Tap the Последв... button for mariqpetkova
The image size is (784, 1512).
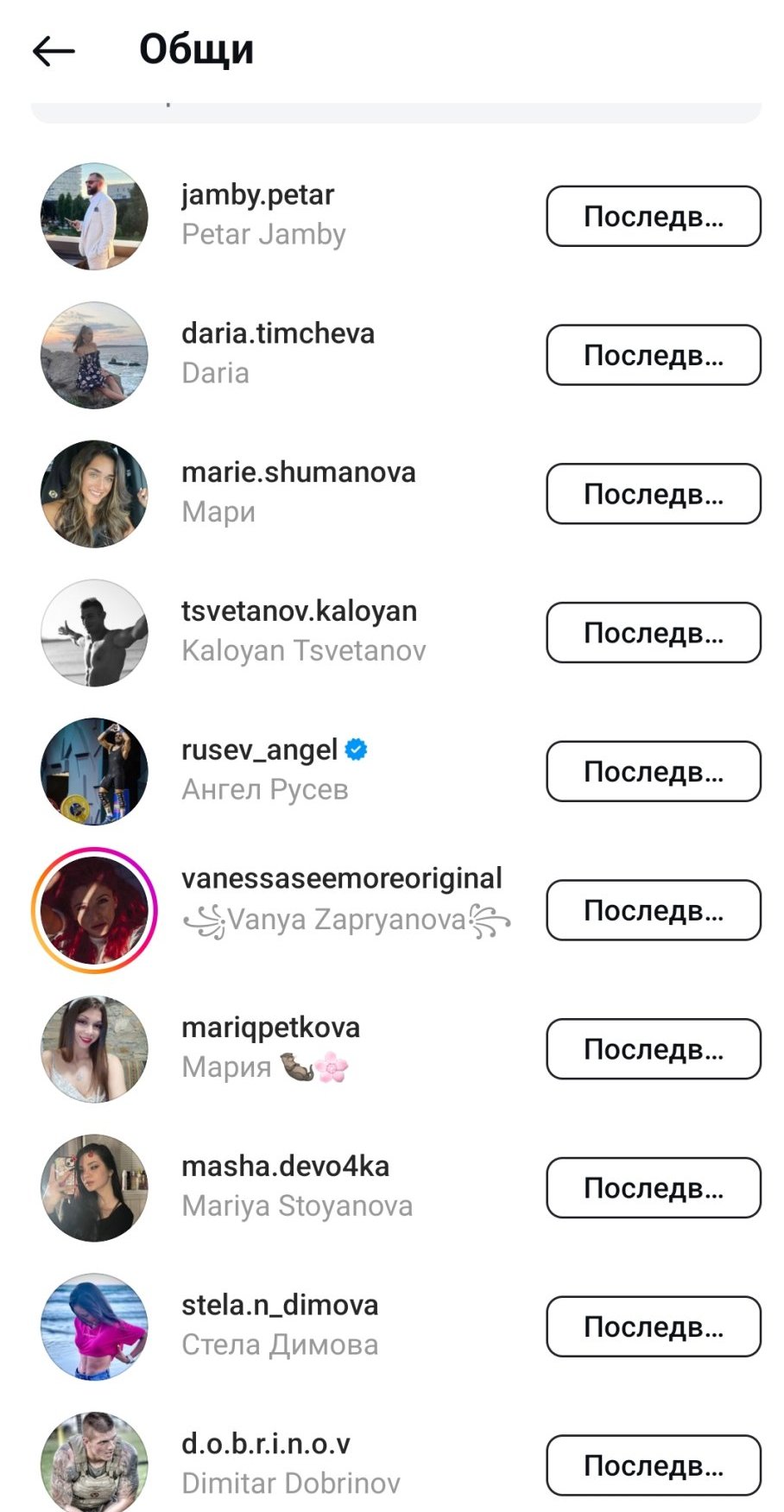click(x=653, y=1049)
